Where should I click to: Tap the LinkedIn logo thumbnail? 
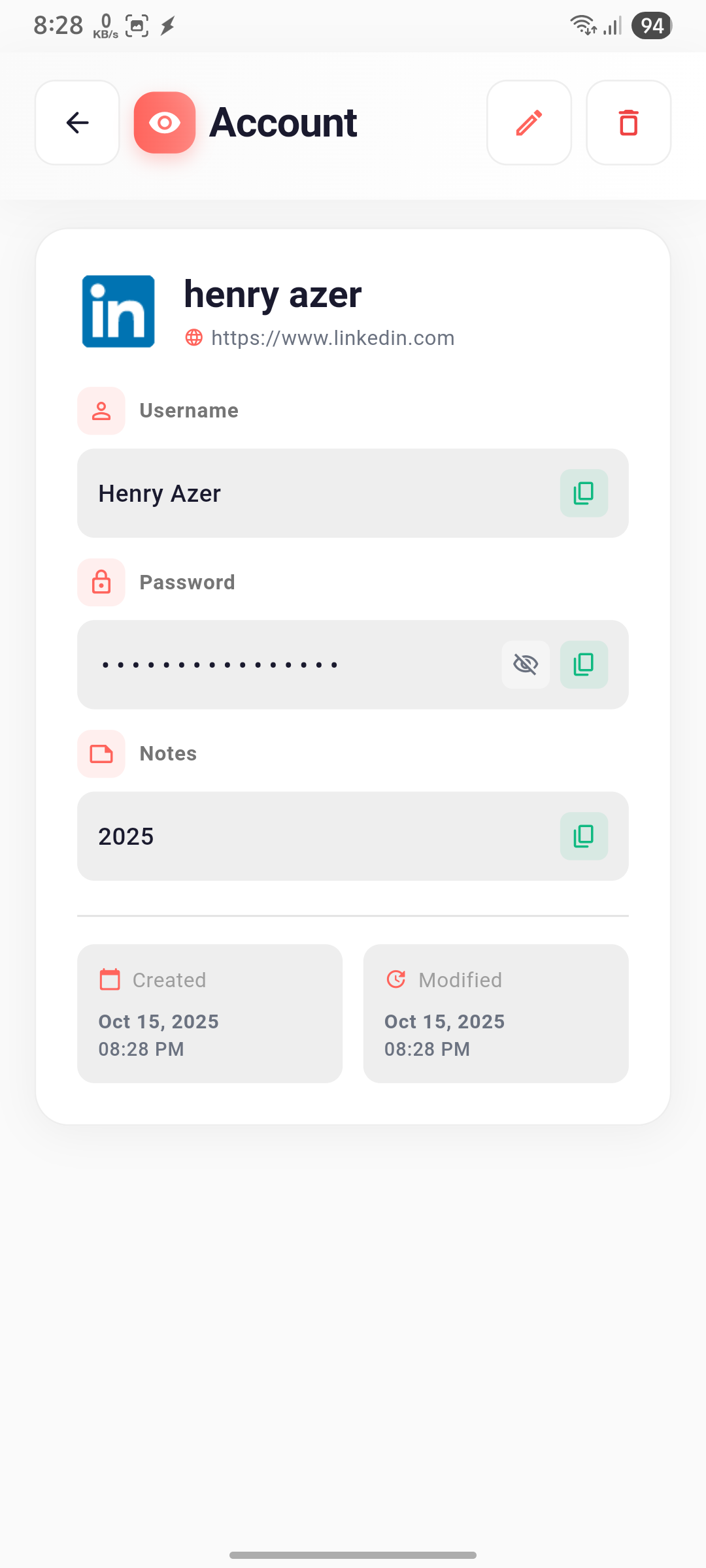(118, 311)
